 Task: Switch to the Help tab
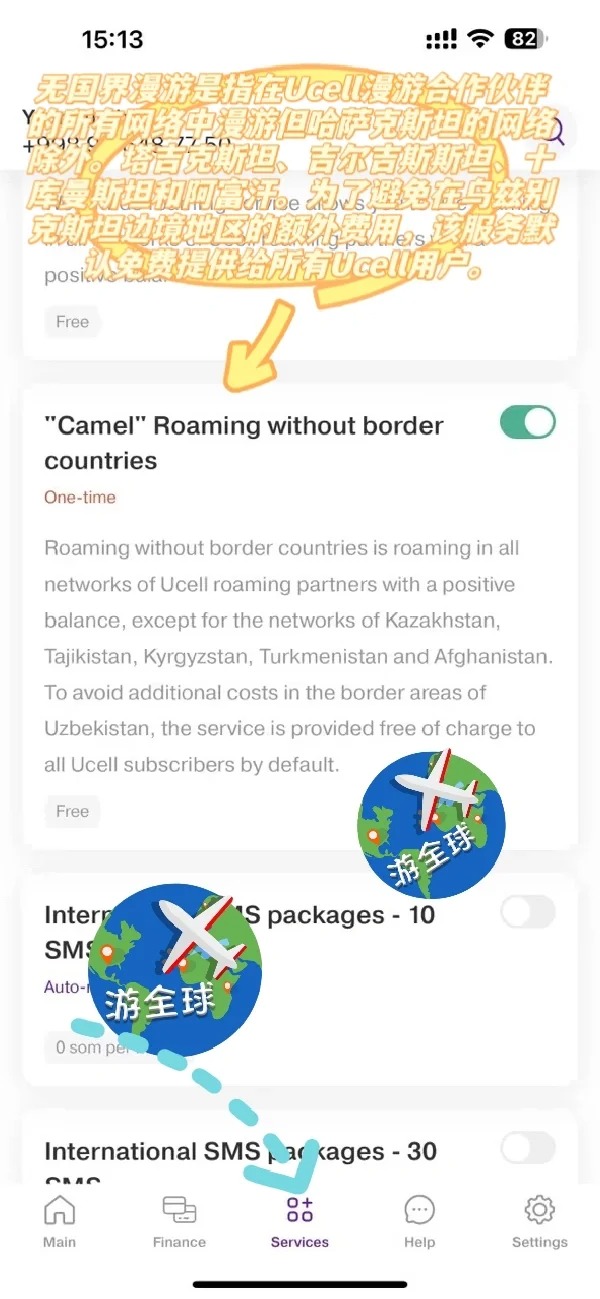point(419,1221)
